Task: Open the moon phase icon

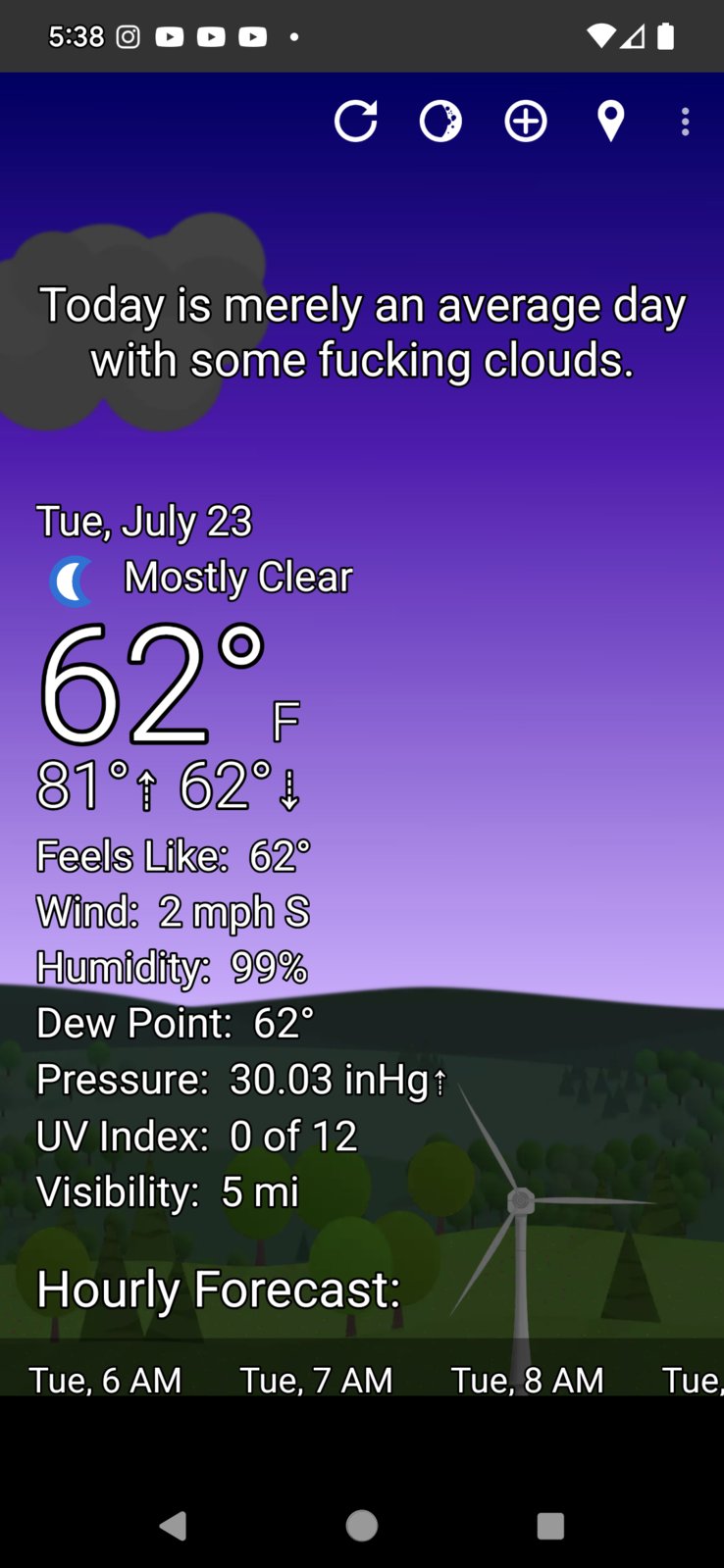Action: 440,122
